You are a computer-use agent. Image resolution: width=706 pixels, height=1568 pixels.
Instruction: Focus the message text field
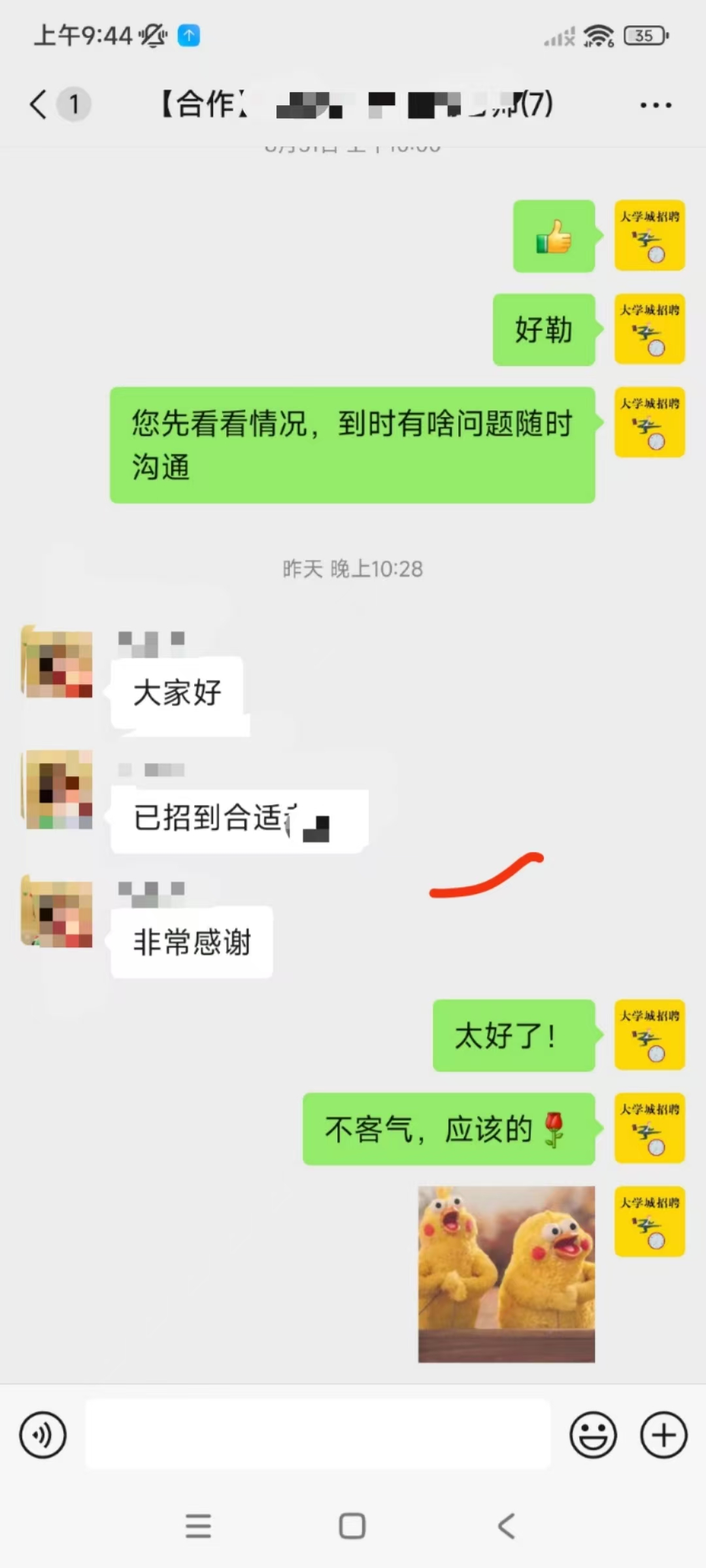click(x=318, y=1435)
